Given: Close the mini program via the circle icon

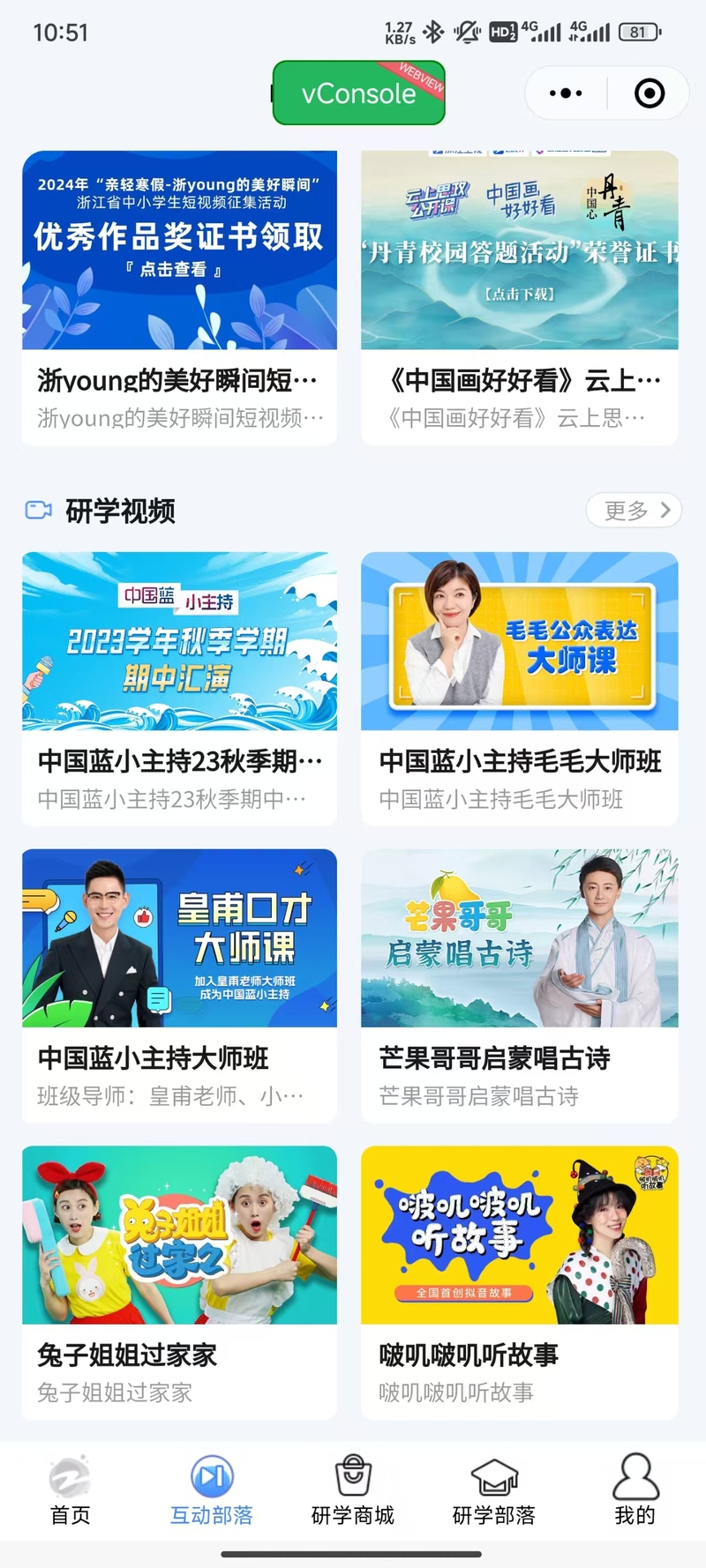Looking at the screenshot, I should 650,93.
